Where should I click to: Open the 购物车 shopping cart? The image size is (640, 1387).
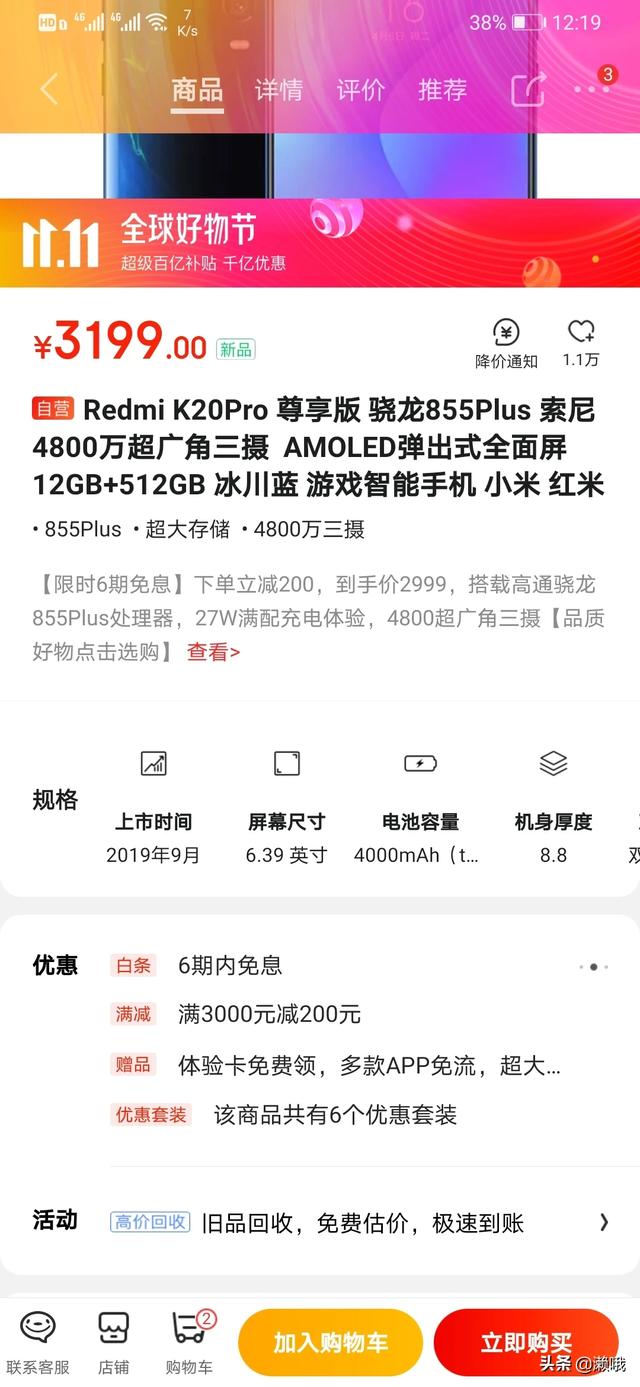[x=189, y=1341]
